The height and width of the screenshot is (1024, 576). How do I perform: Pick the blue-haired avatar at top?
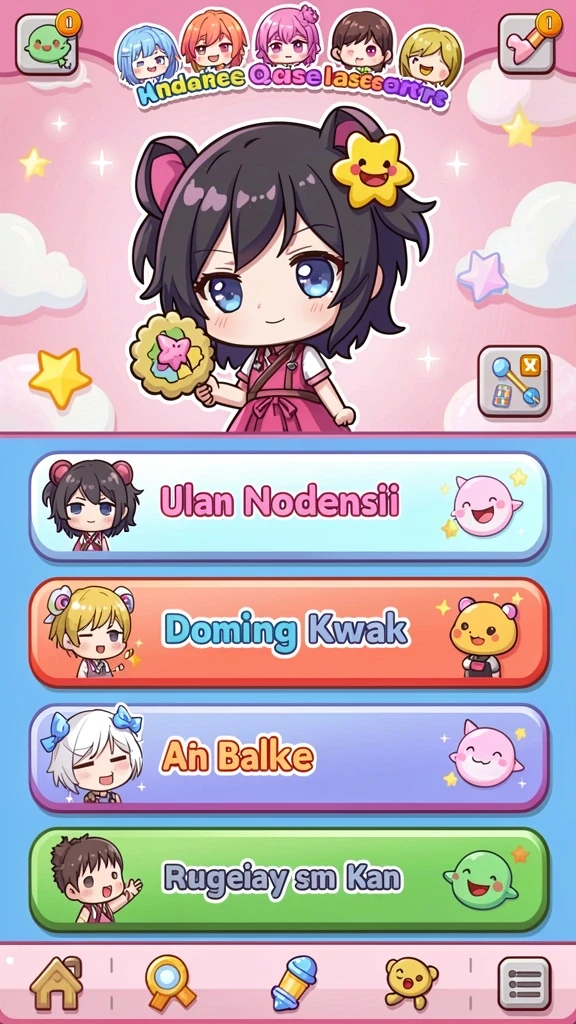tap(148, 56)
